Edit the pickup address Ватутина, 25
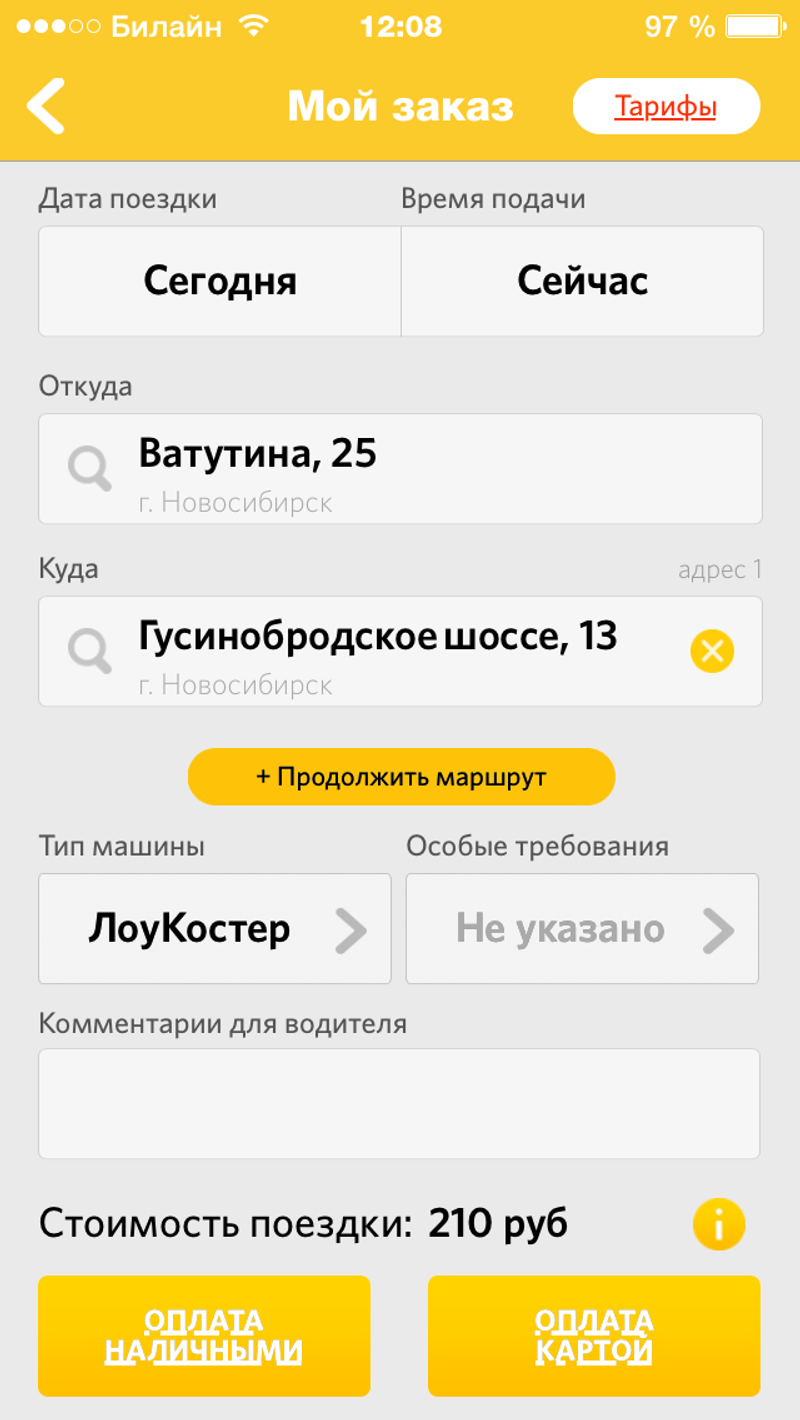Viewport: 800px width, 1420px height. point(400,469)
